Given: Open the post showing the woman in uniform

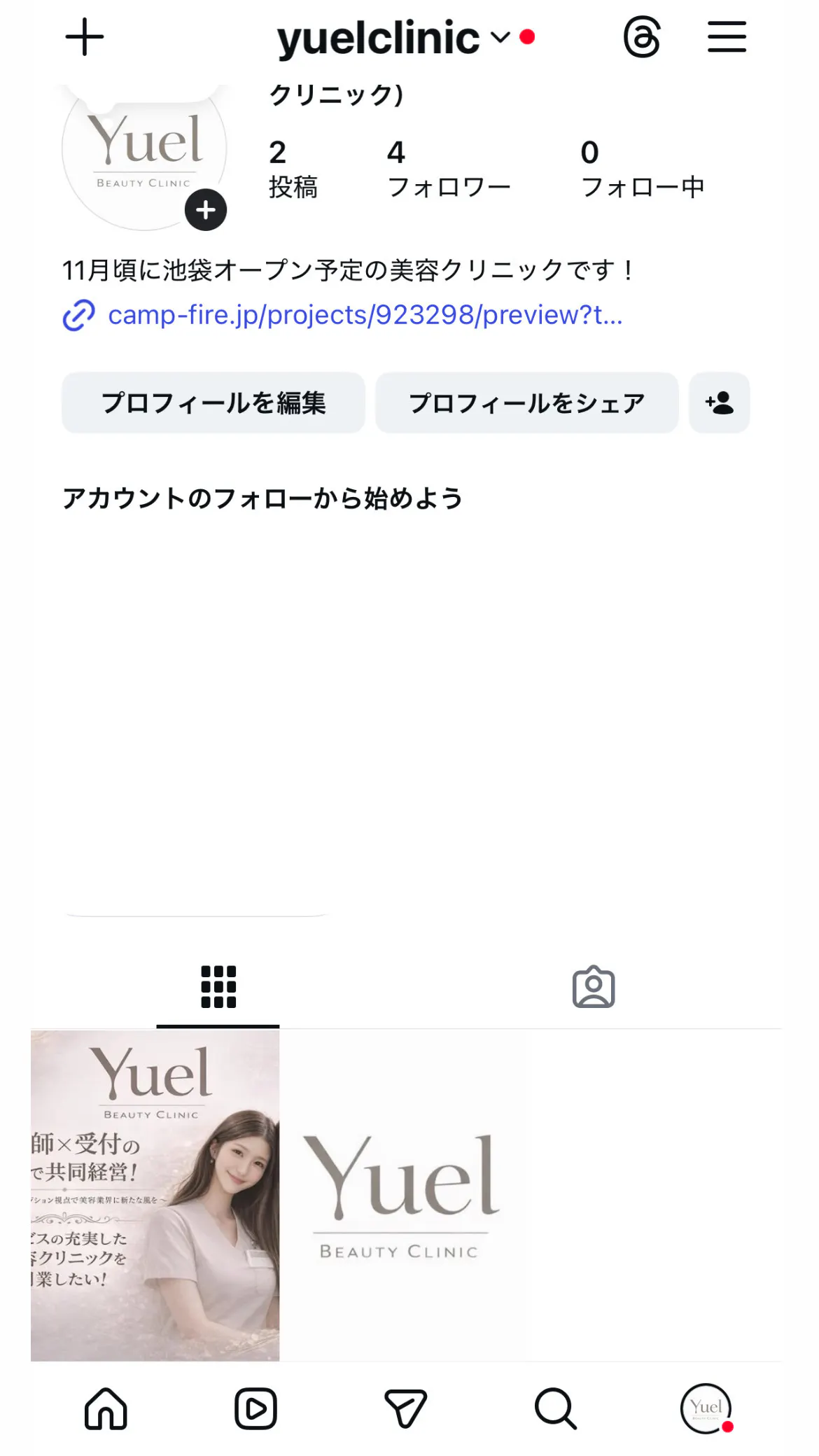Looking at the screenshot, I should [155, 1196].
